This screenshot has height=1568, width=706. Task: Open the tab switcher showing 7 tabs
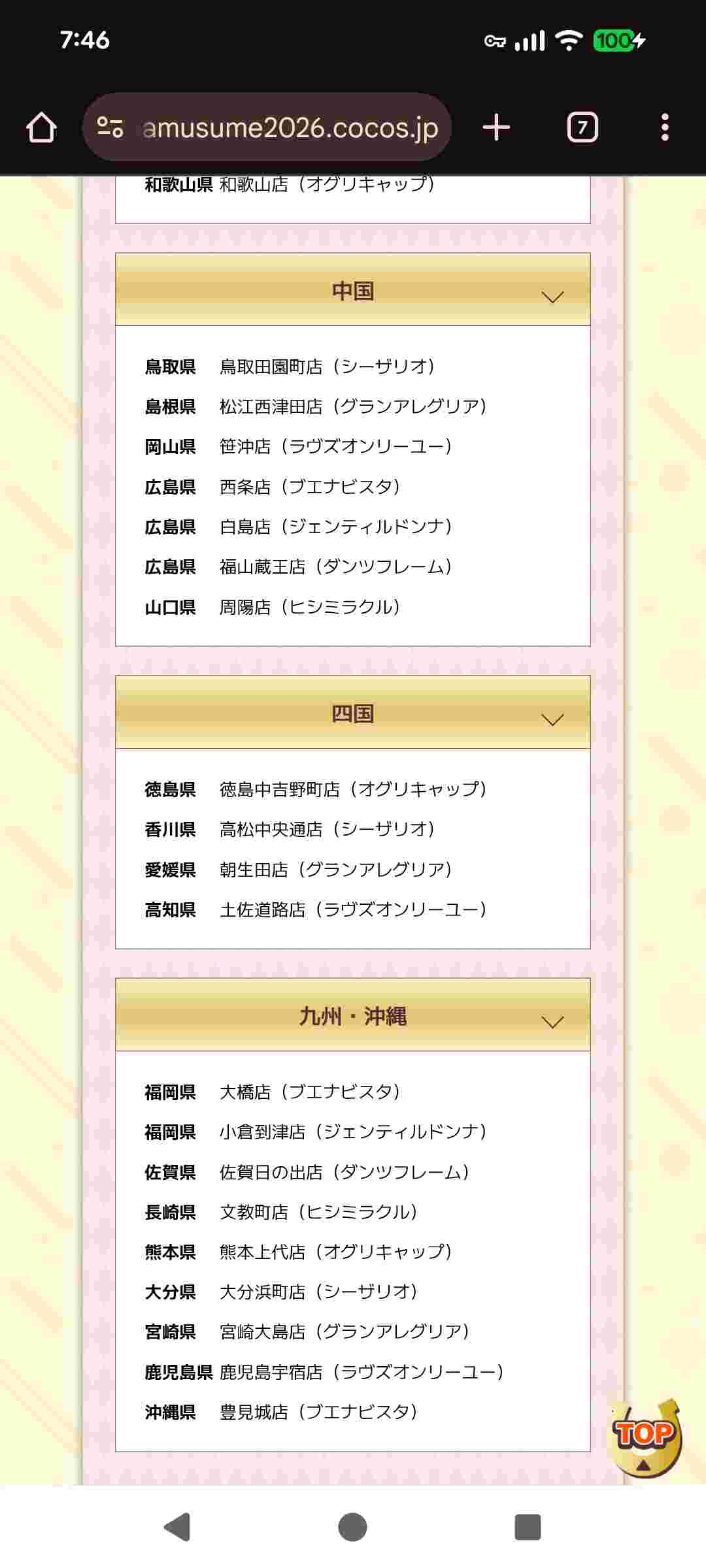pyautogui.click(x=582, y=127)
